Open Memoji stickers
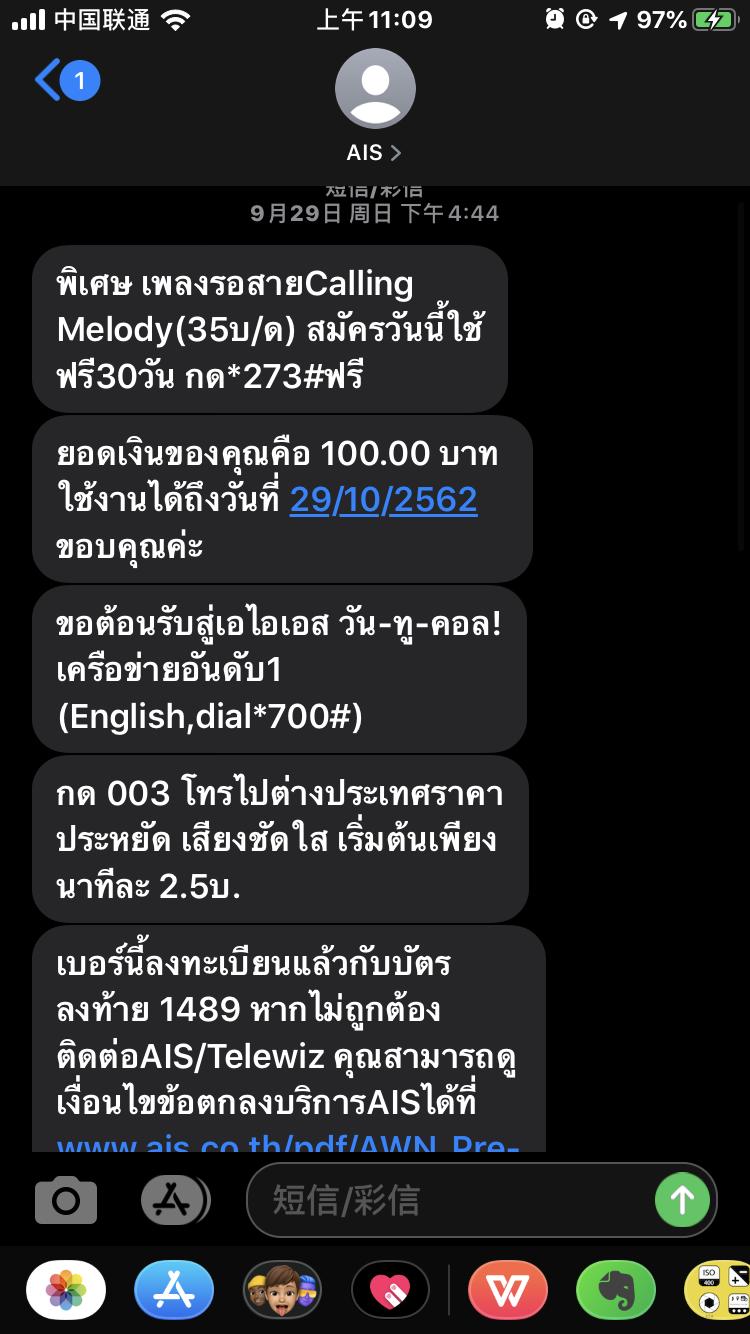Screen dimensions: 750x1334 click(283, 1291)
